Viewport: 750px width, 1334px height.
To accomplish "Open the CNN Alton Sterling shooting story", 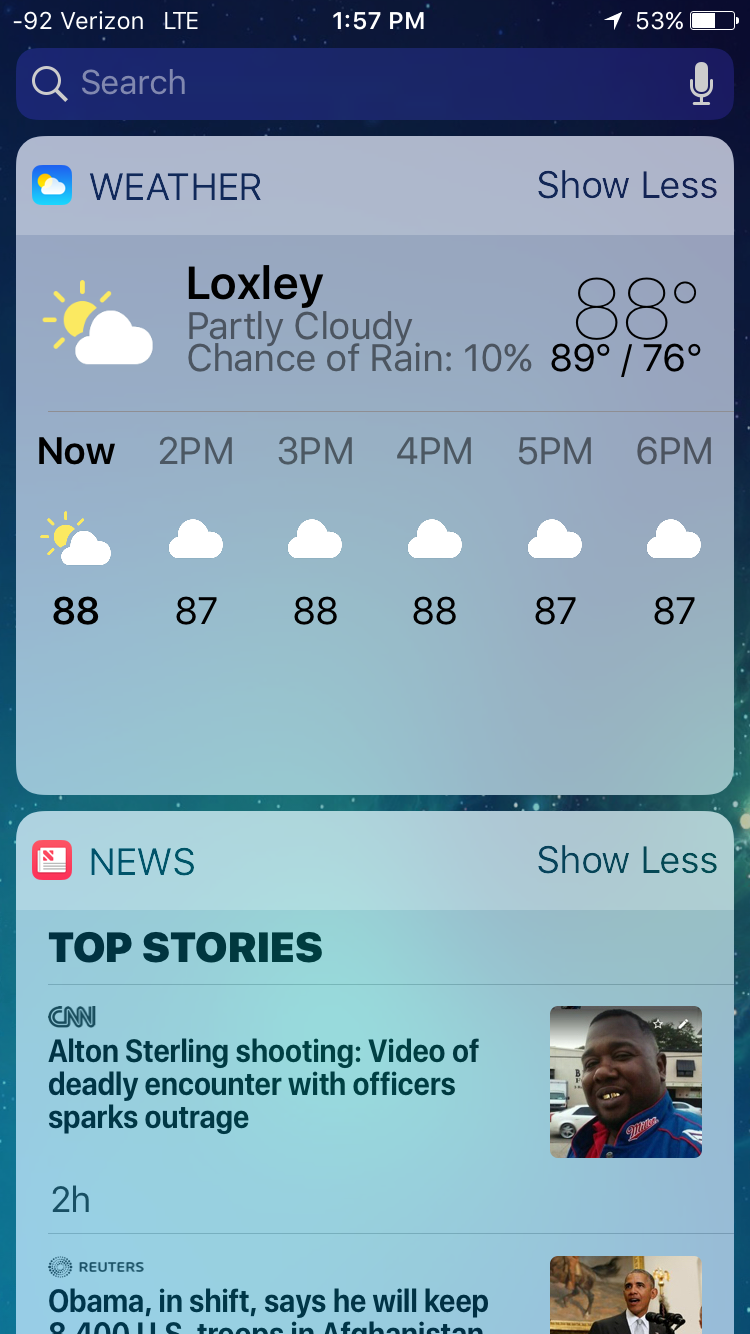I will tap(264, 1084).
